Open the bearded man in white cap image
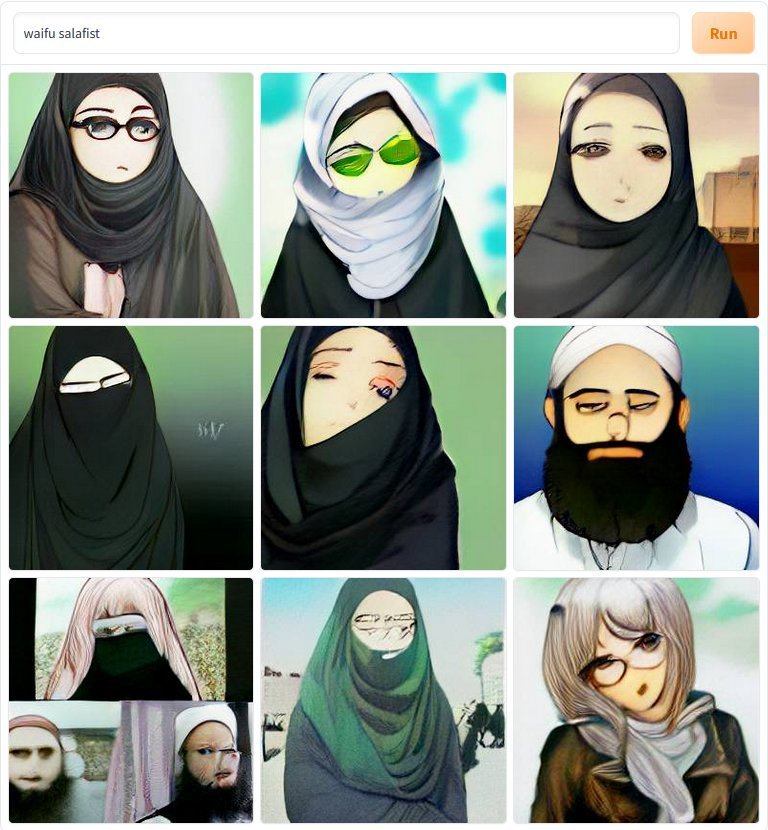768x830 pixels. (636, 447)
